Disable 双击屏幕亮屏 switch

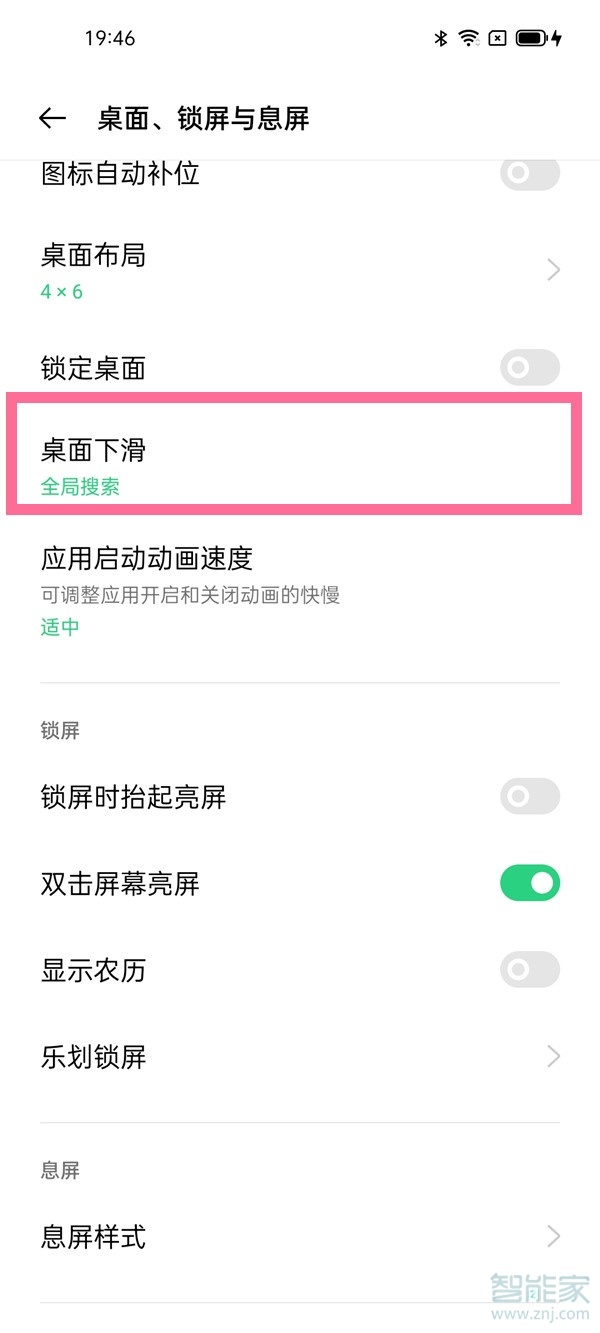[529, 884]
